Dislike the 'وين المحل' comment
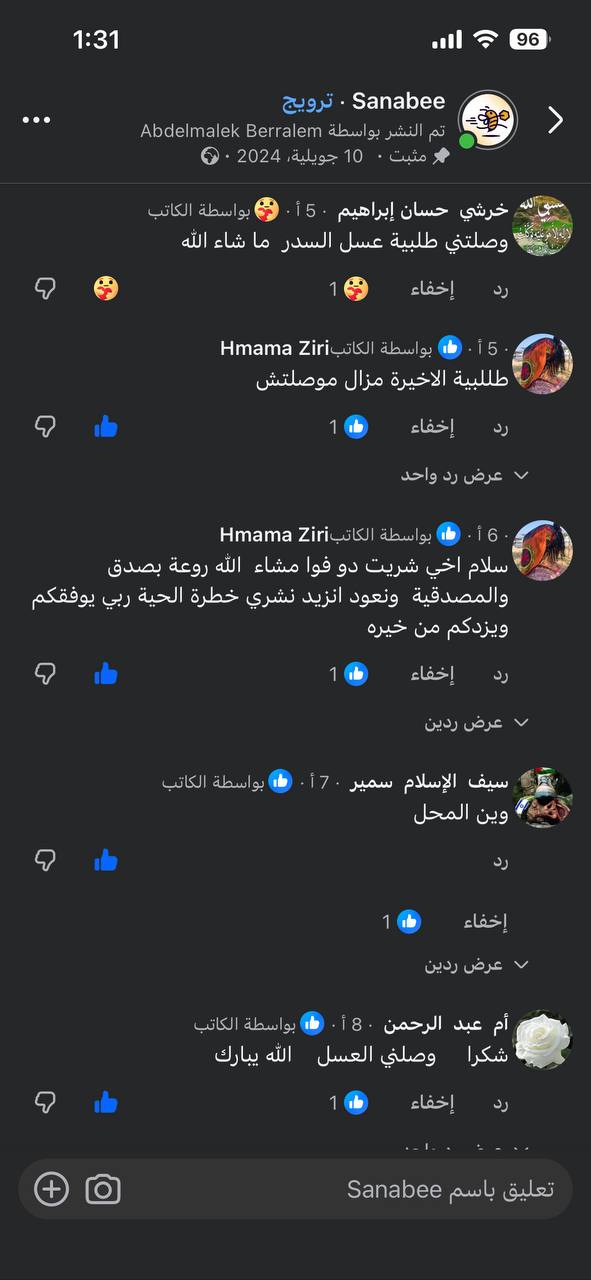The height and width of the screenshot is (1280, 591). (x=45, y=860)
